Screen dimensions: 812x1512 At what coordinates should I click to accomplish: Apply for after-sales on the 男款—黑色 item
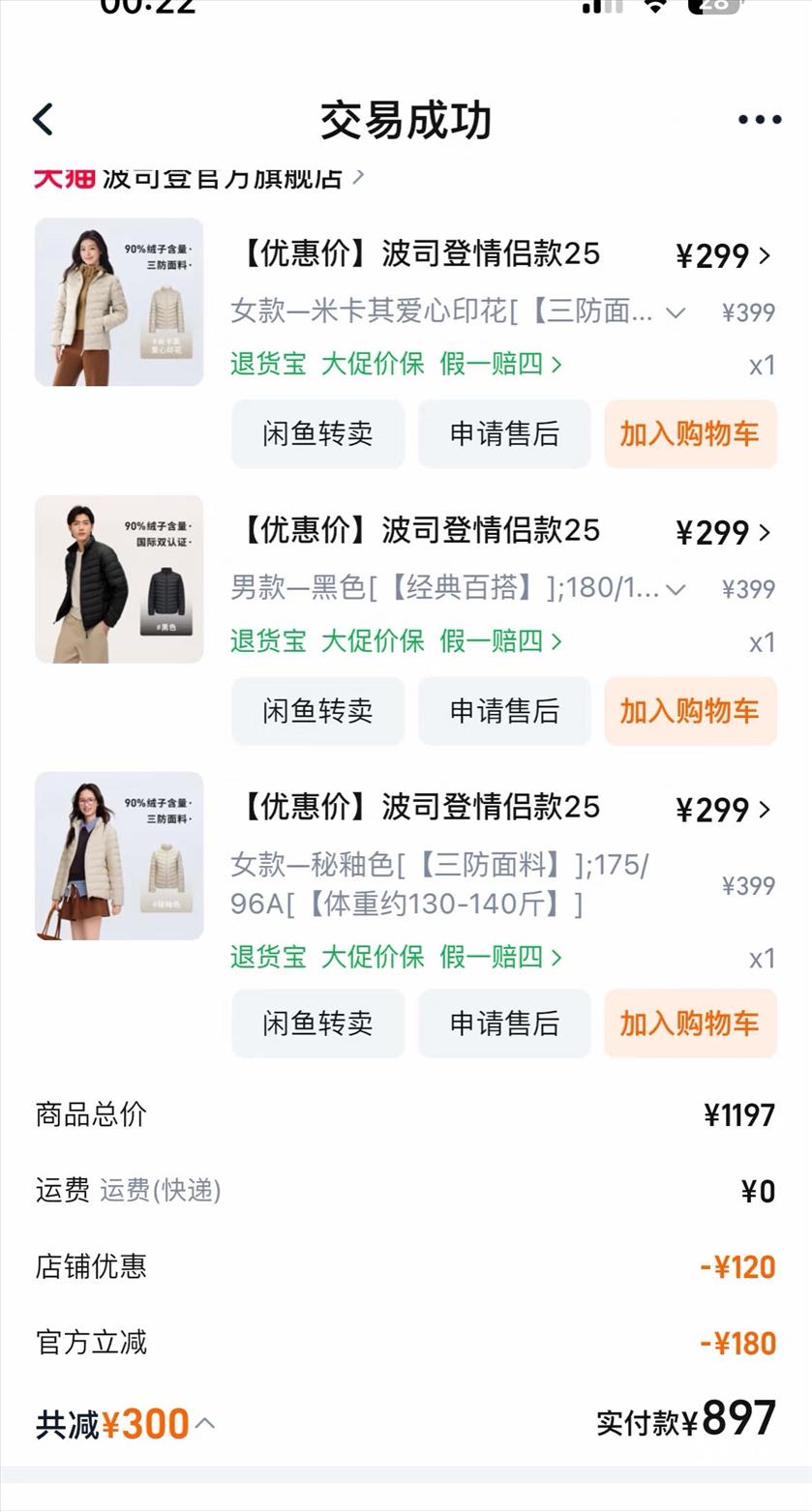504,711
